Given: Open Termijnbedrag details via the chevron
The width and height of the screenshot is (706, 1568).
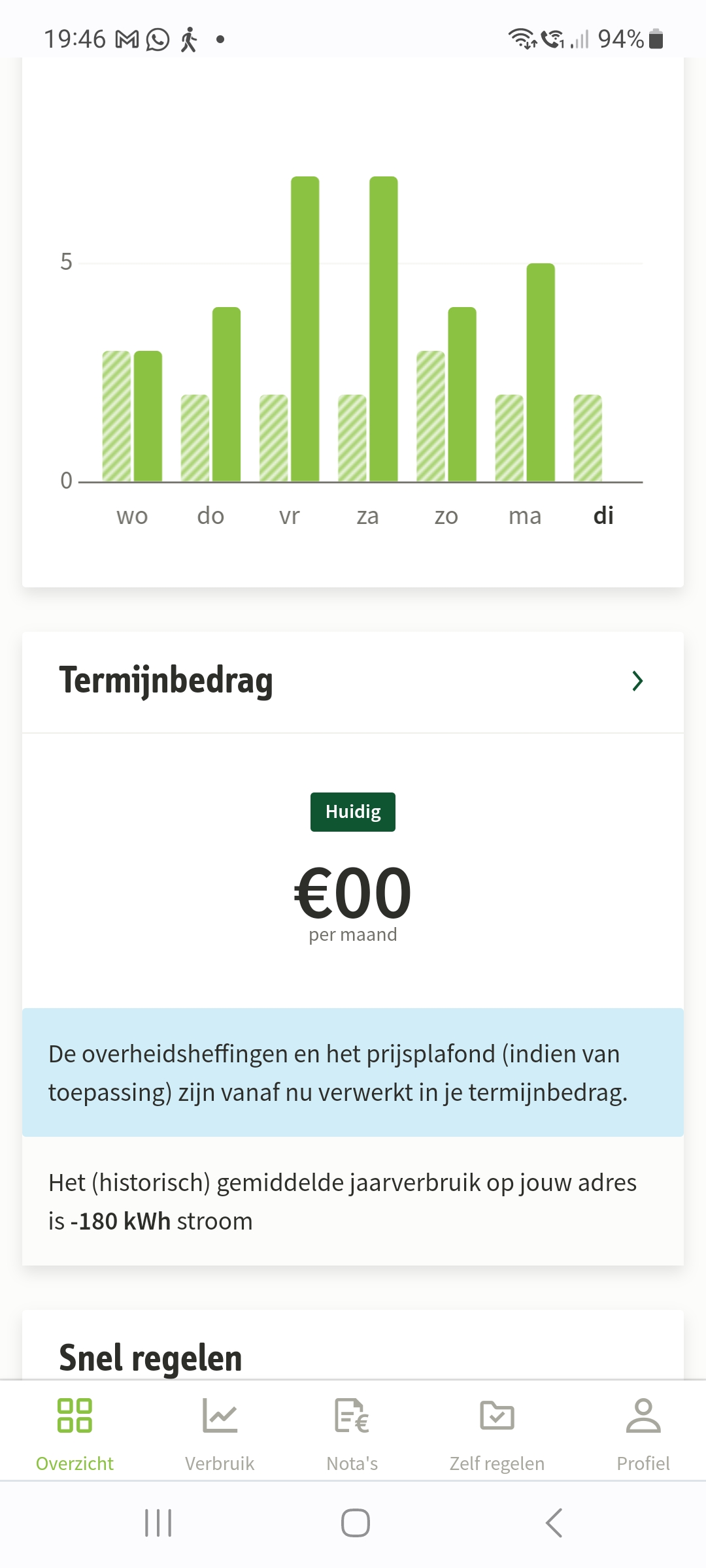Looking at the screenshot, I should [637, 681].
